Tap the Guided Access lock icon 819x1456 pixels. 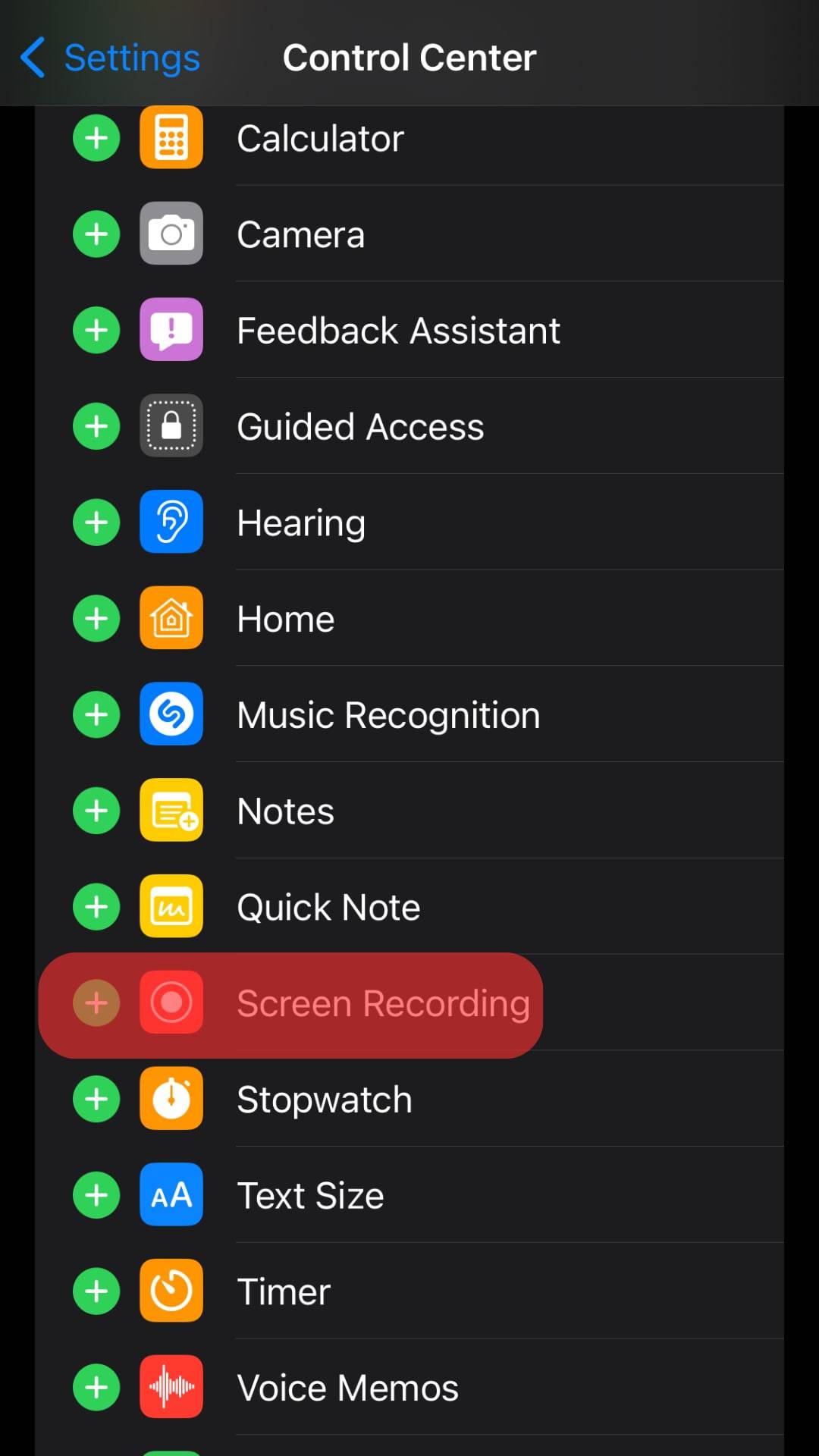(x=171, y=425)
